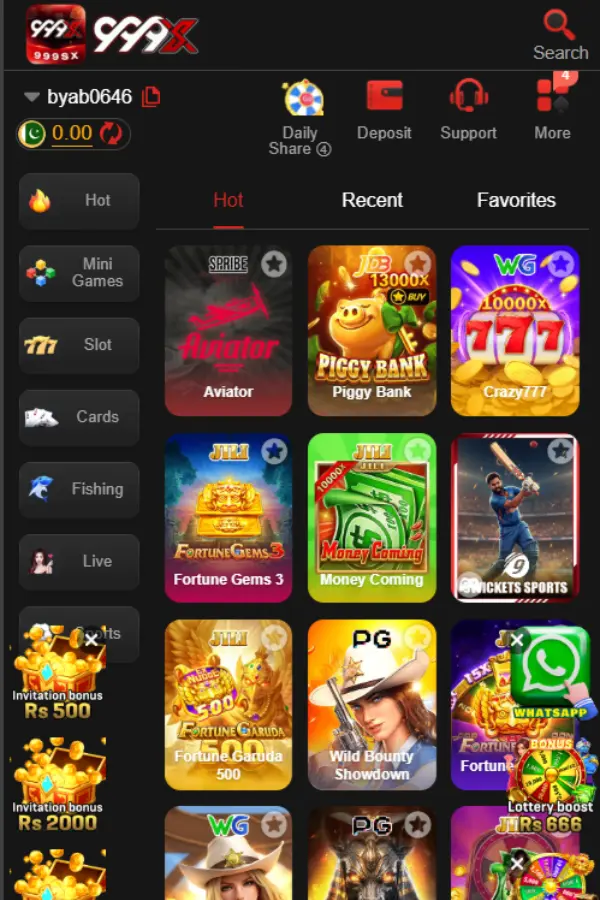Launch the Aviator game
600x900 pixels.
[x=228, y=331]
